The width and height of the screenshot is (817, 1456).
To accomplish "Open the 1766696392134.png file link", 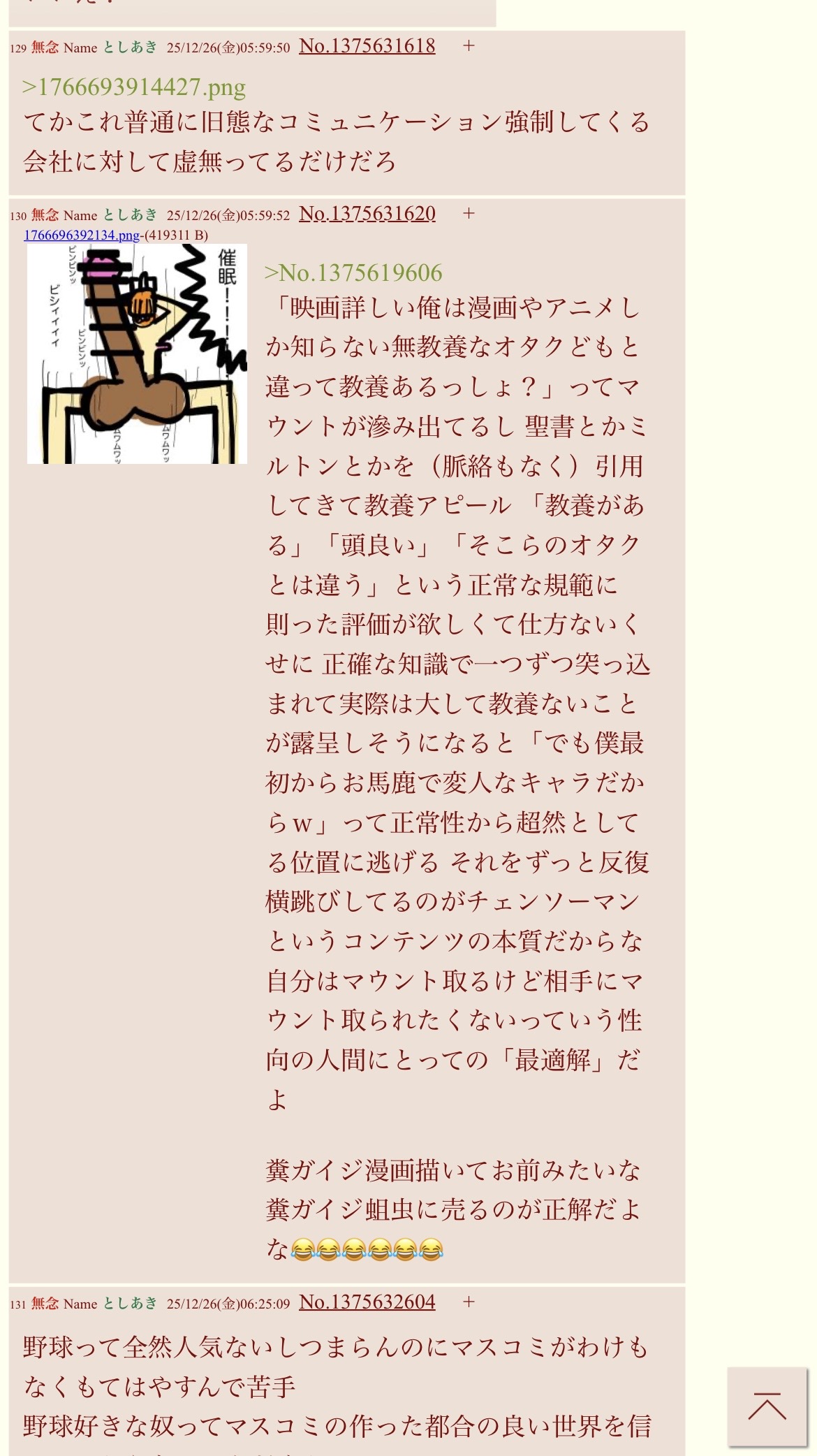I will [x=82, y=235].
